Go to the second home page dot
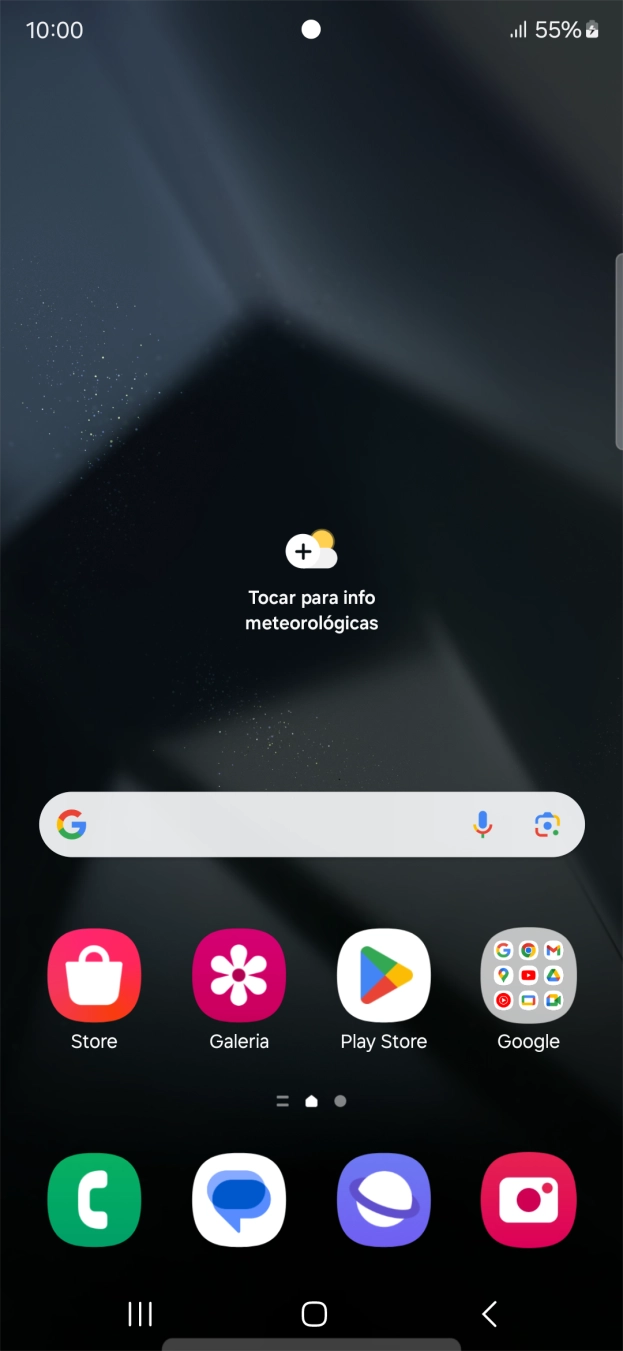Image resolution: width=623 pixels, height=1351 pixels. click(340, 1101)
